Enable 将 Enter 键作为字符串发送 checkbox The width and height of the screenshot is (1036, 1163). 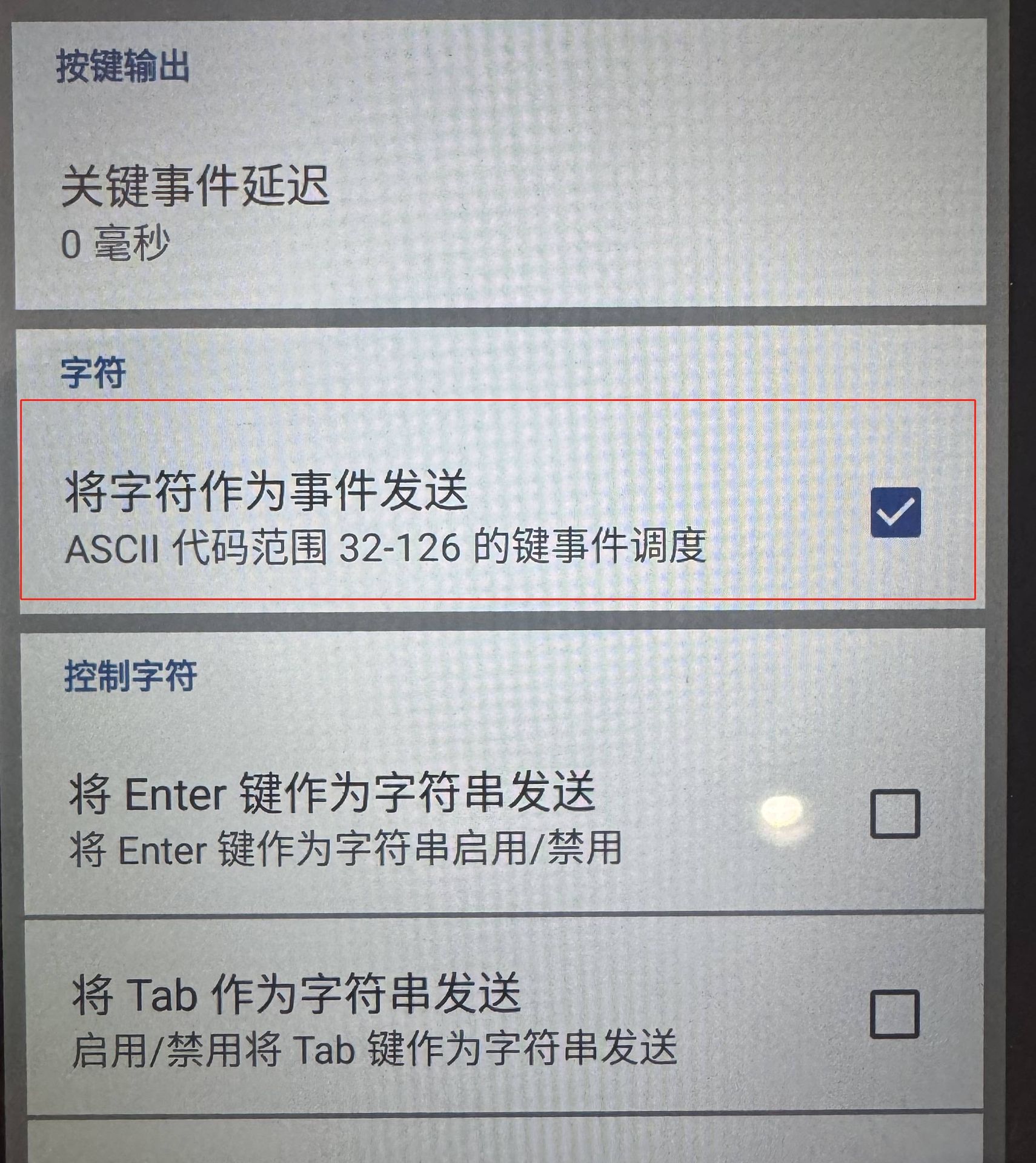(895, 813)
